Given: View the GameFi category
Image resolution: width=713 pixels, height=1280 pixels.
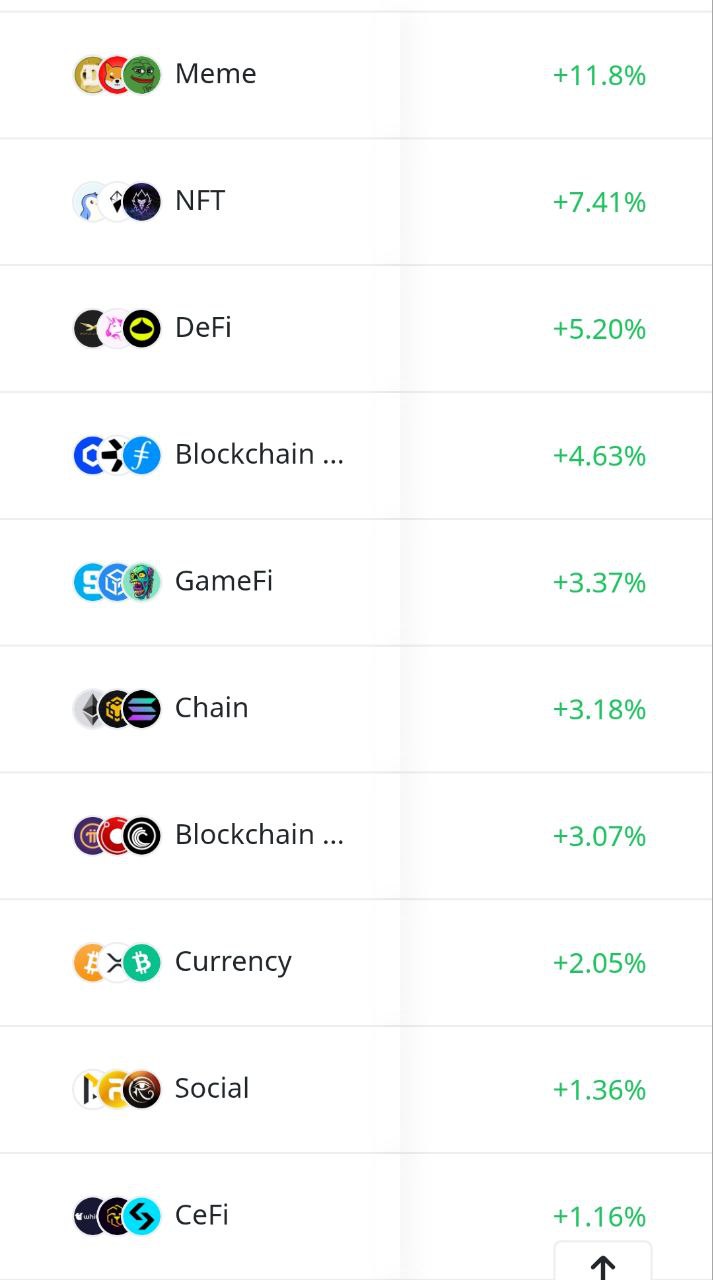Looking at the screenshot, I should pyautogui.click(x=223, y=581).
